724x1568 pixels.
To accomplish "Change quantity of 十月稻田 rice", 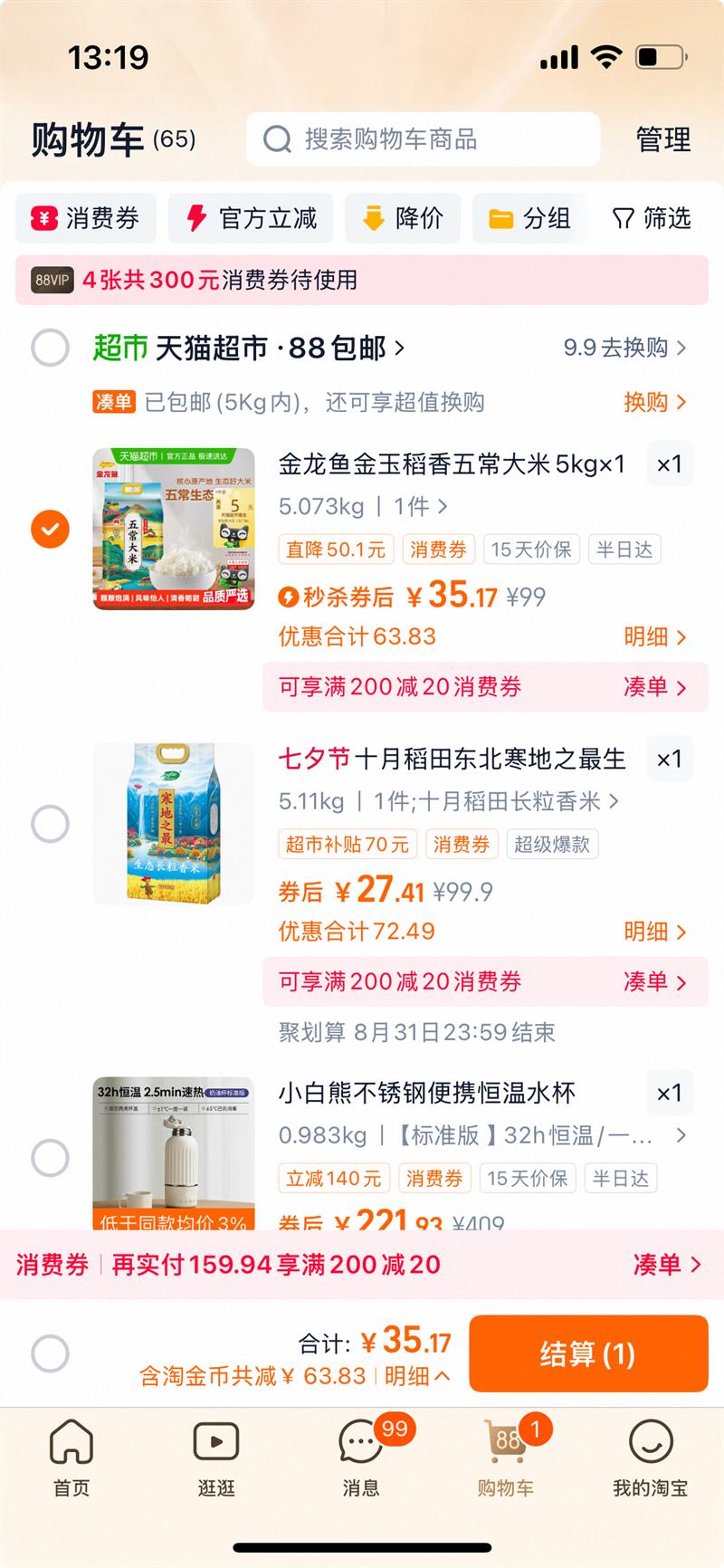I will tap(669, 760).
